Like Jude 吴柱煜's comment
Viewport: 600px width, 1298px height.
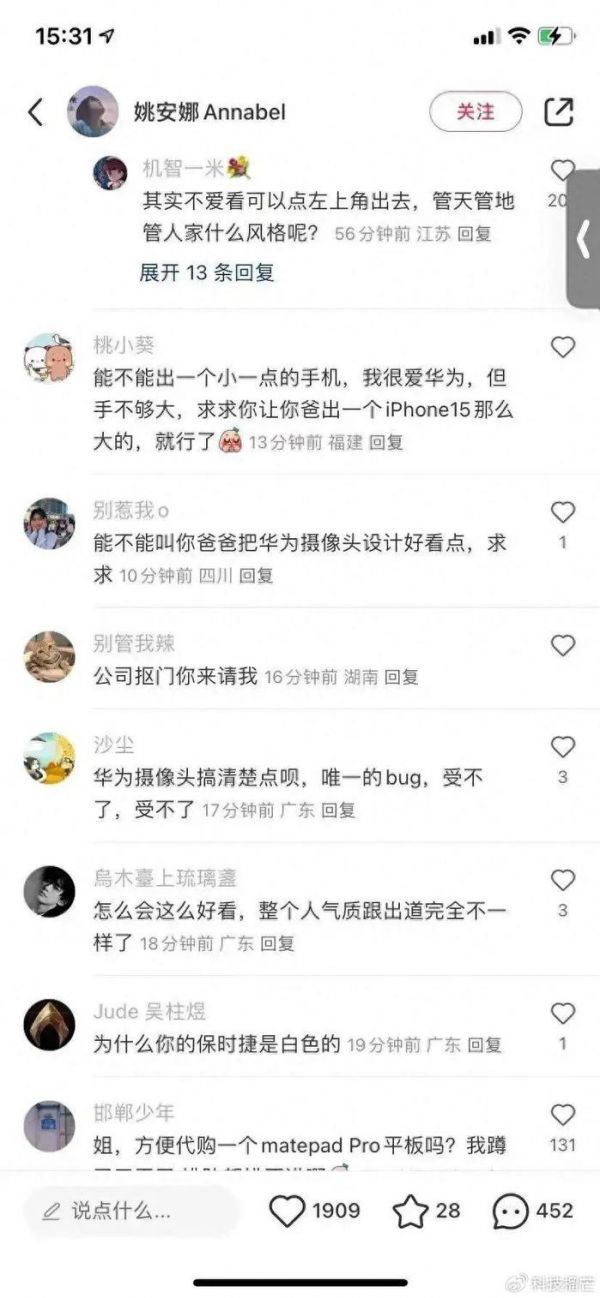[563, 1013]
